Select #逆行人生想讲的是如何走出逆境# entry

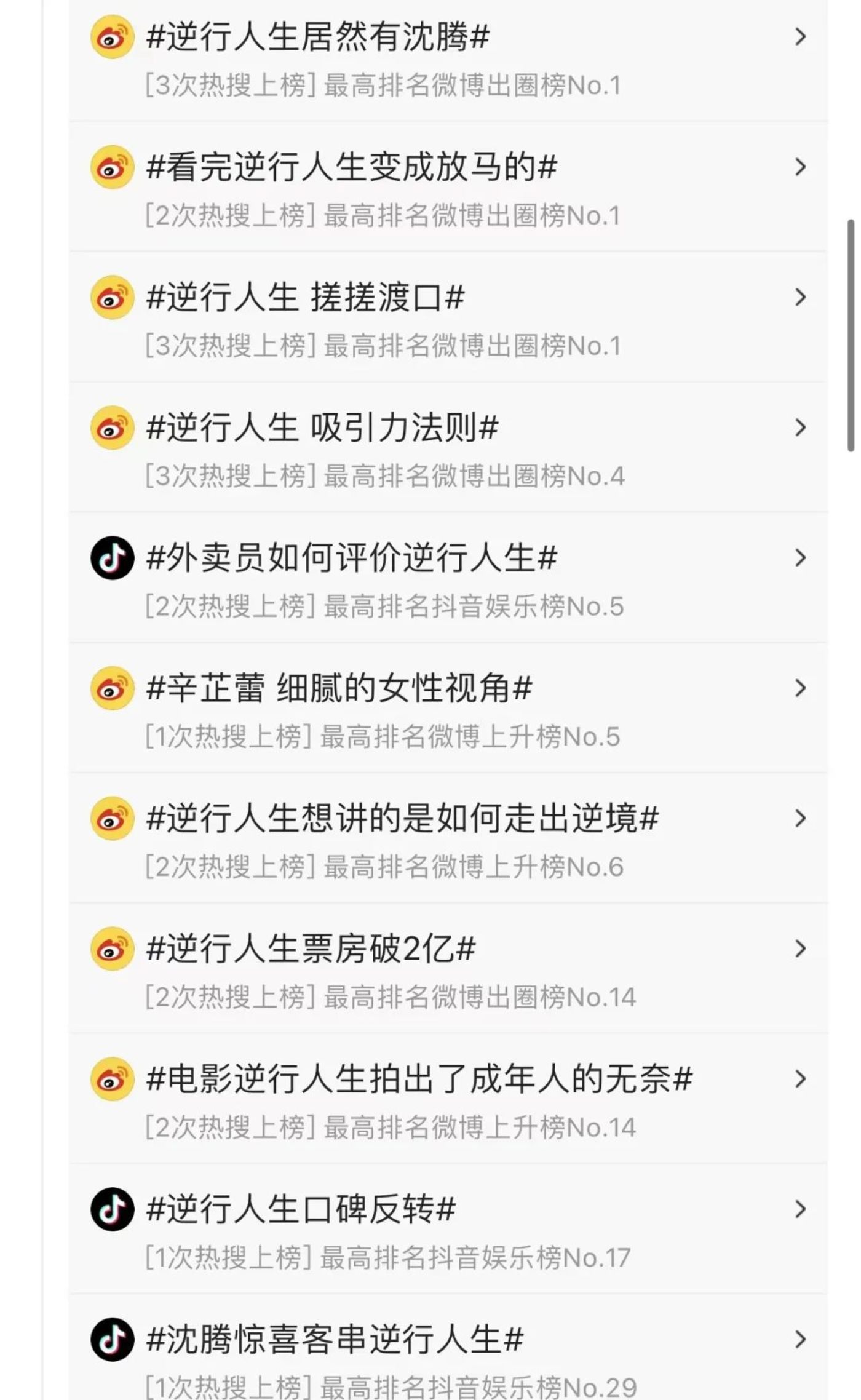click(403, 819)
